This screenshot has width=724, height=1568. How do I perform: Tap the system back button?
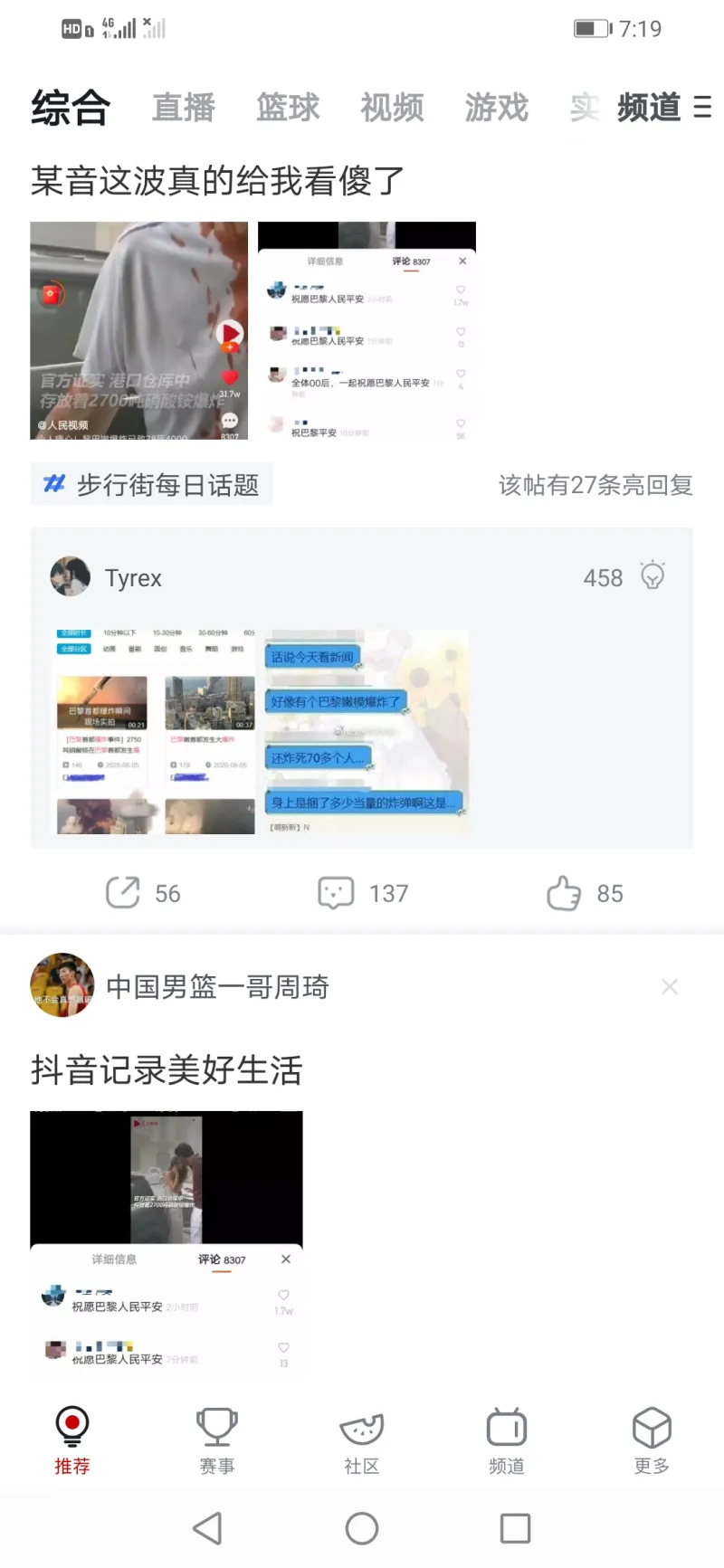click(208, 1528)
